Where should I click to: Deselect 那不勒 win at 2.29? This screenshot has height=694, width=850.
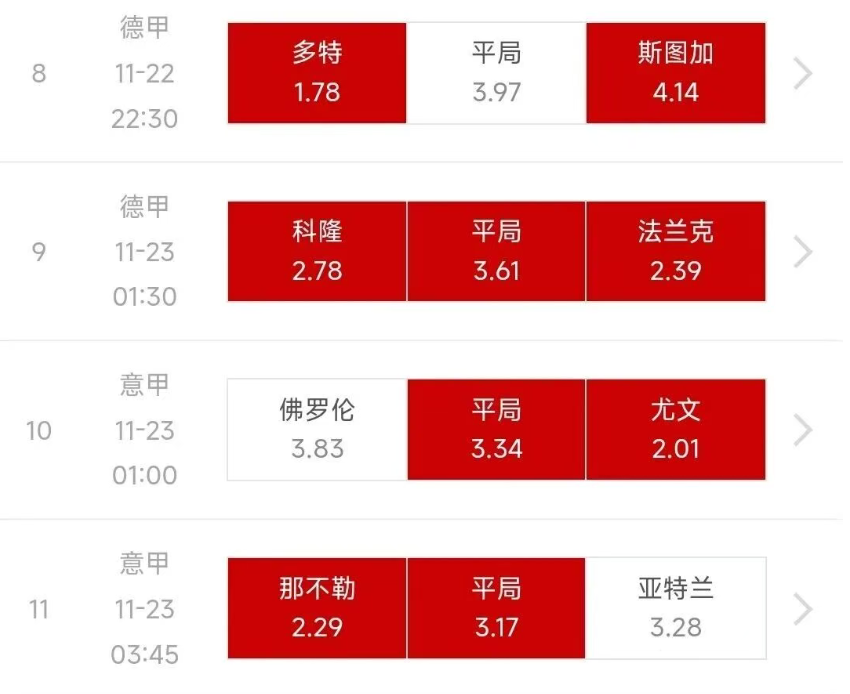(317, 608)
